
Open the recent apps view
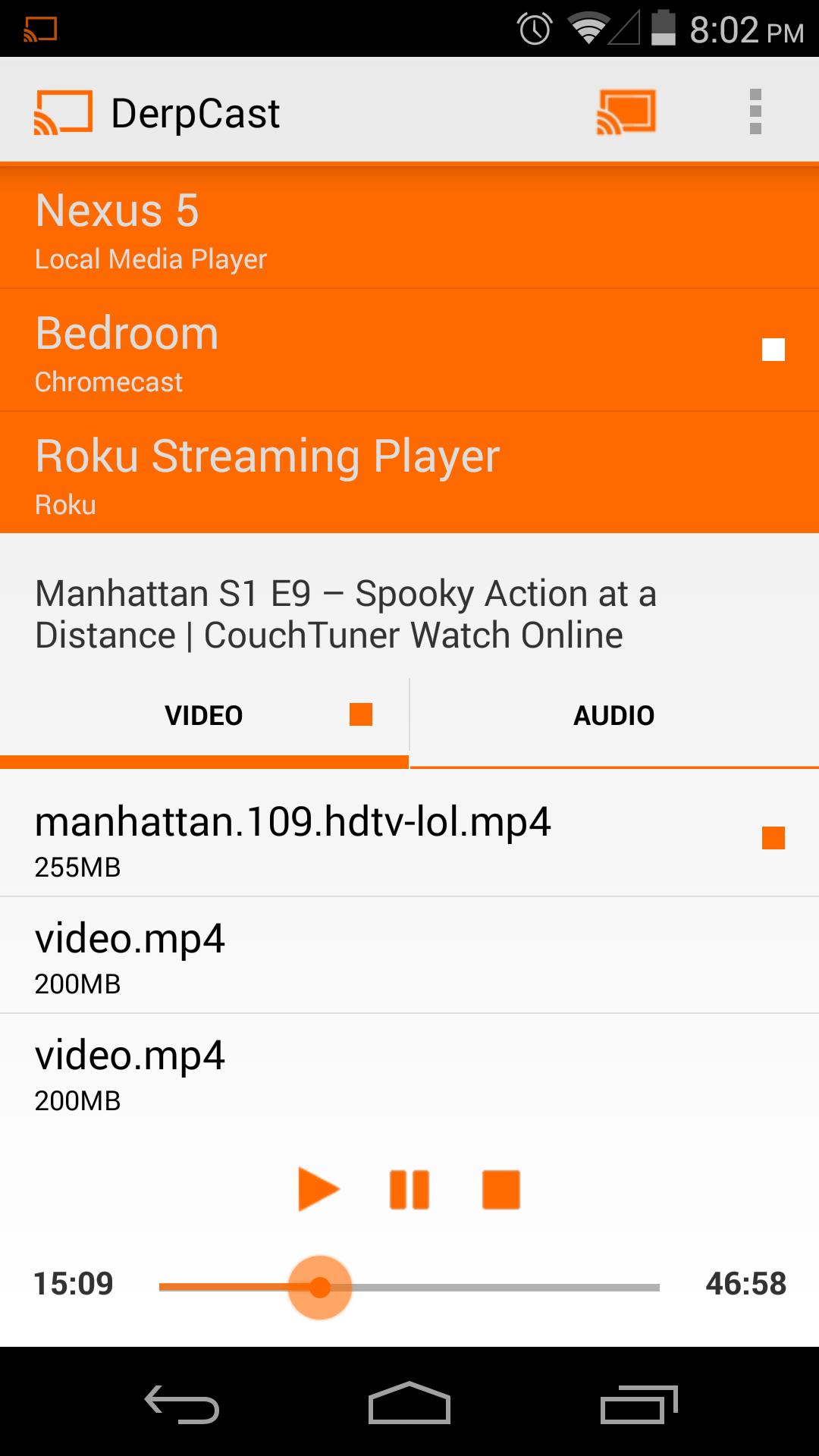tap(638, 1403)
